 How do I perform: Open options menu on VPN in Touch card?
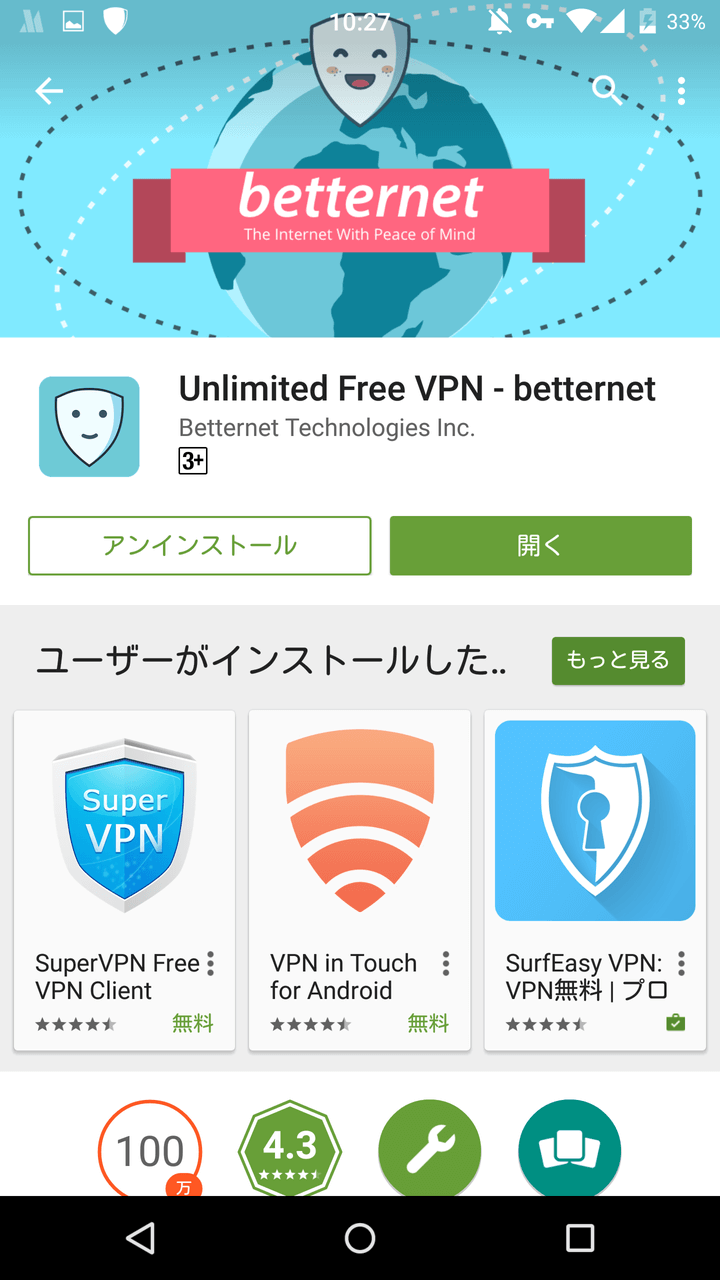click(x=446, y=964)
